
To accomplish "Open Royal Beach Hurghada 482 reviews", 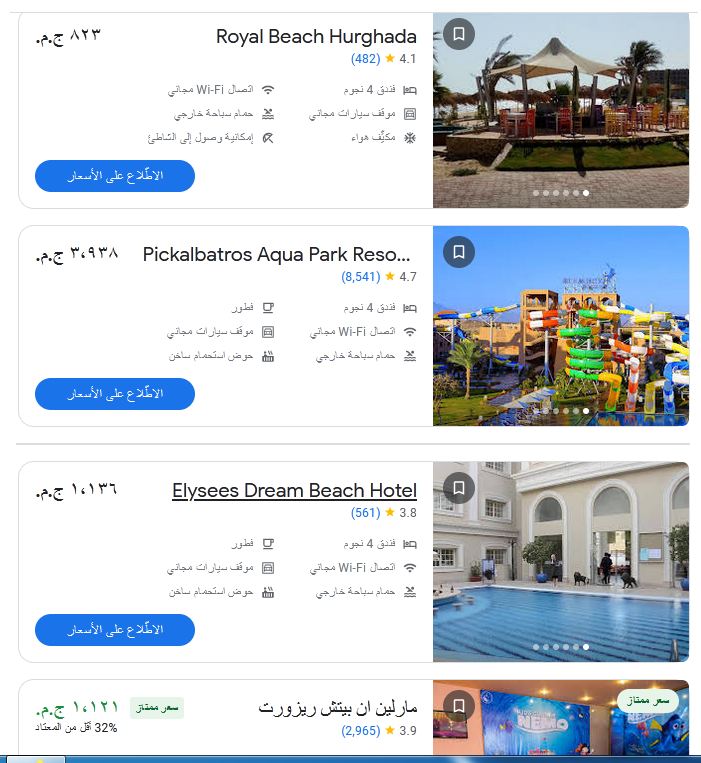I will pos(365,59).
